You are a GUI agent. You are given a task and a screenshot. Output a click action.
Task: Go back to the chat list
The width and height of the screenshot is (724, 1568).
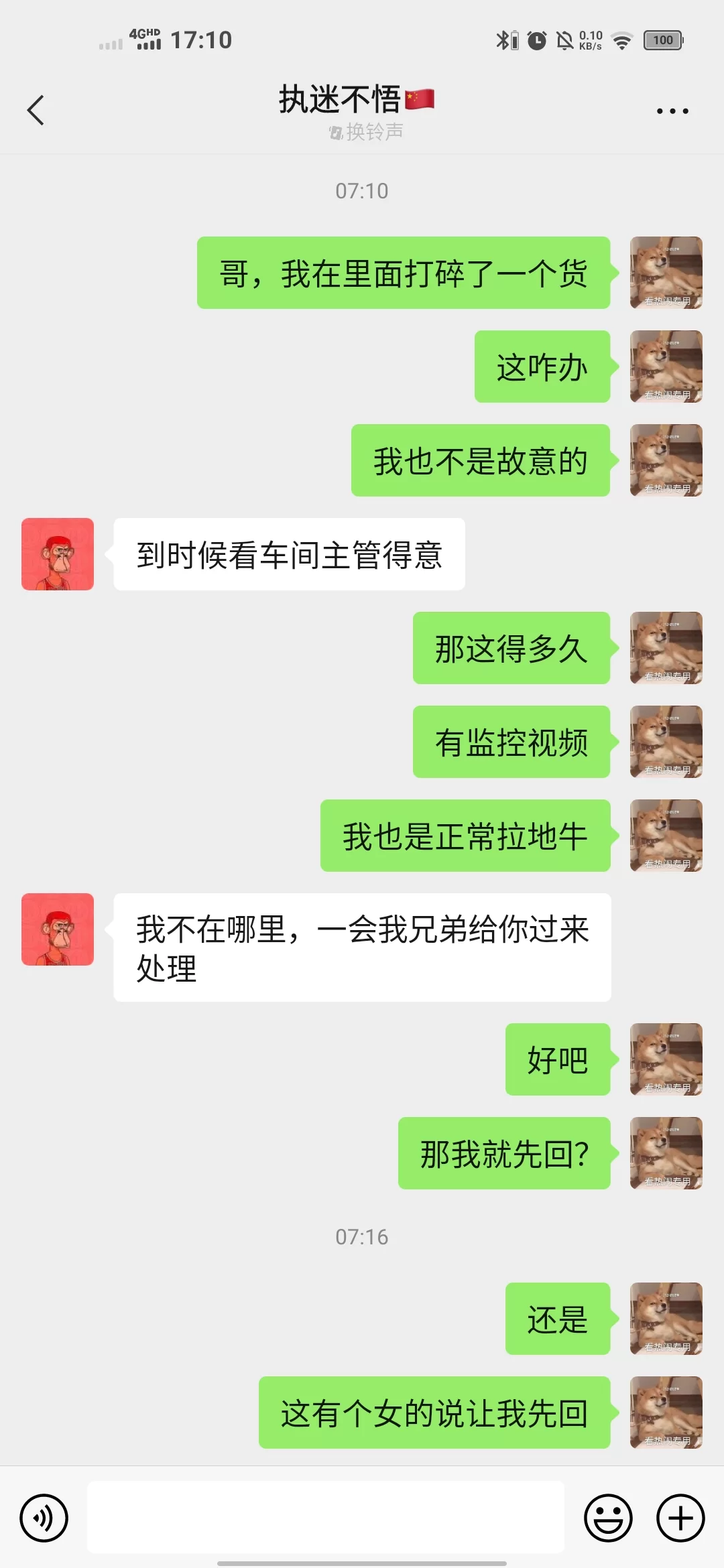(x=36, y=111)
